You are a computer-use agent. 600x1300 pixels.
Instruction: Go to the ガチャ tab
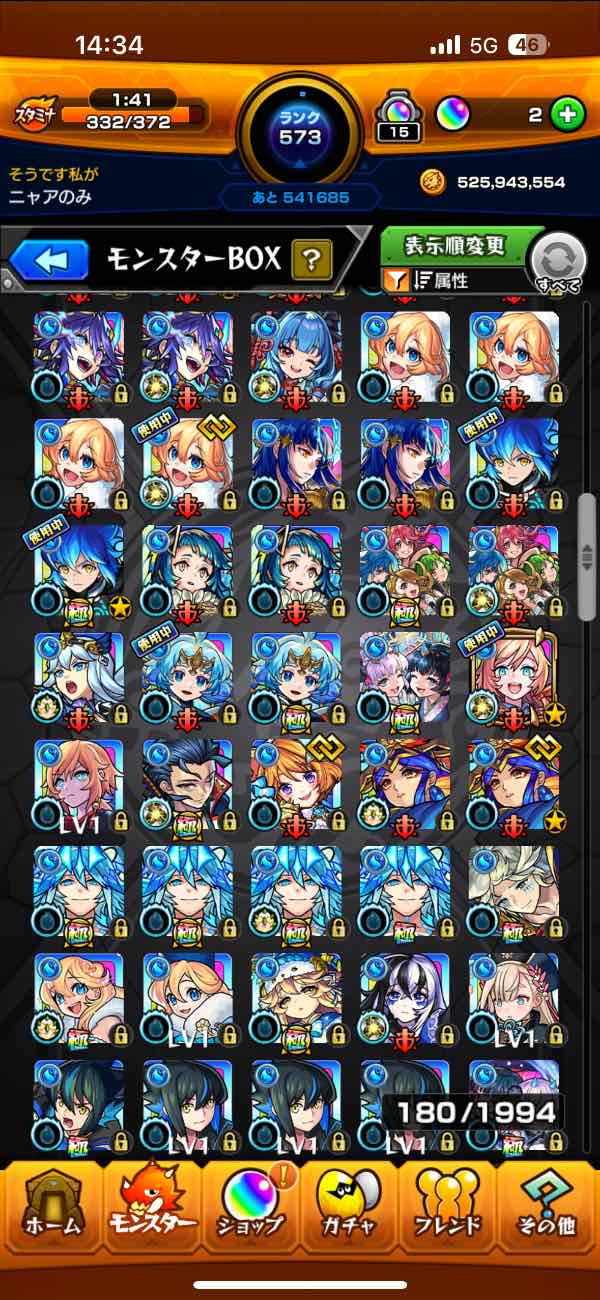tap(350, 1203)
